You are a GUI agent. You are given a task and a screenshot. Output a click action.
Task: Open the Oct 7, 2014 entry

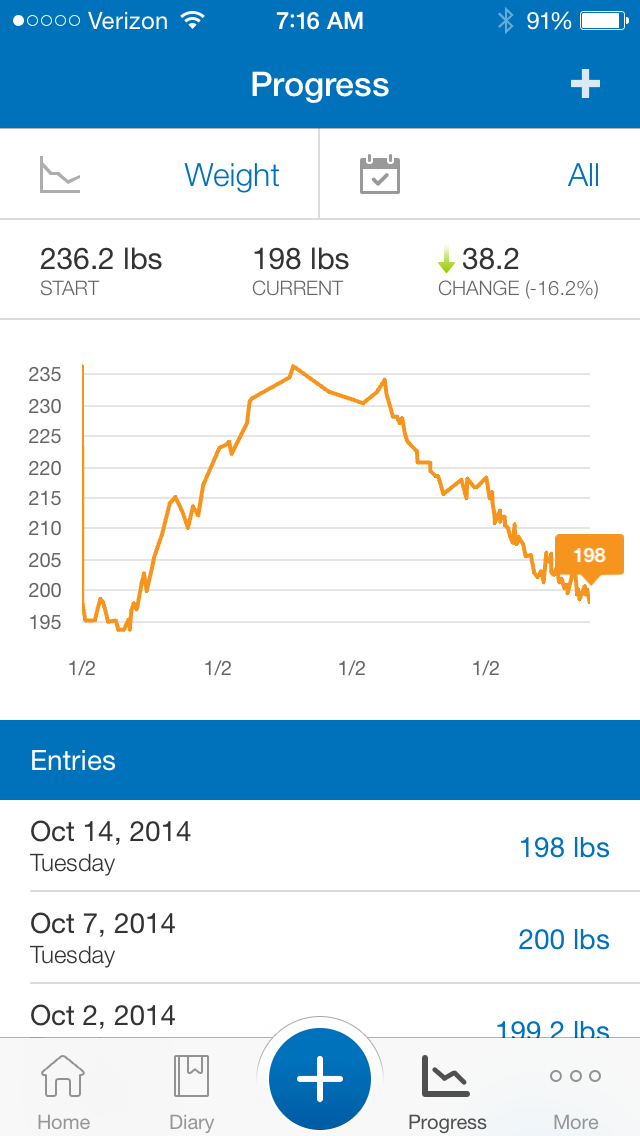tap(320, 938)
